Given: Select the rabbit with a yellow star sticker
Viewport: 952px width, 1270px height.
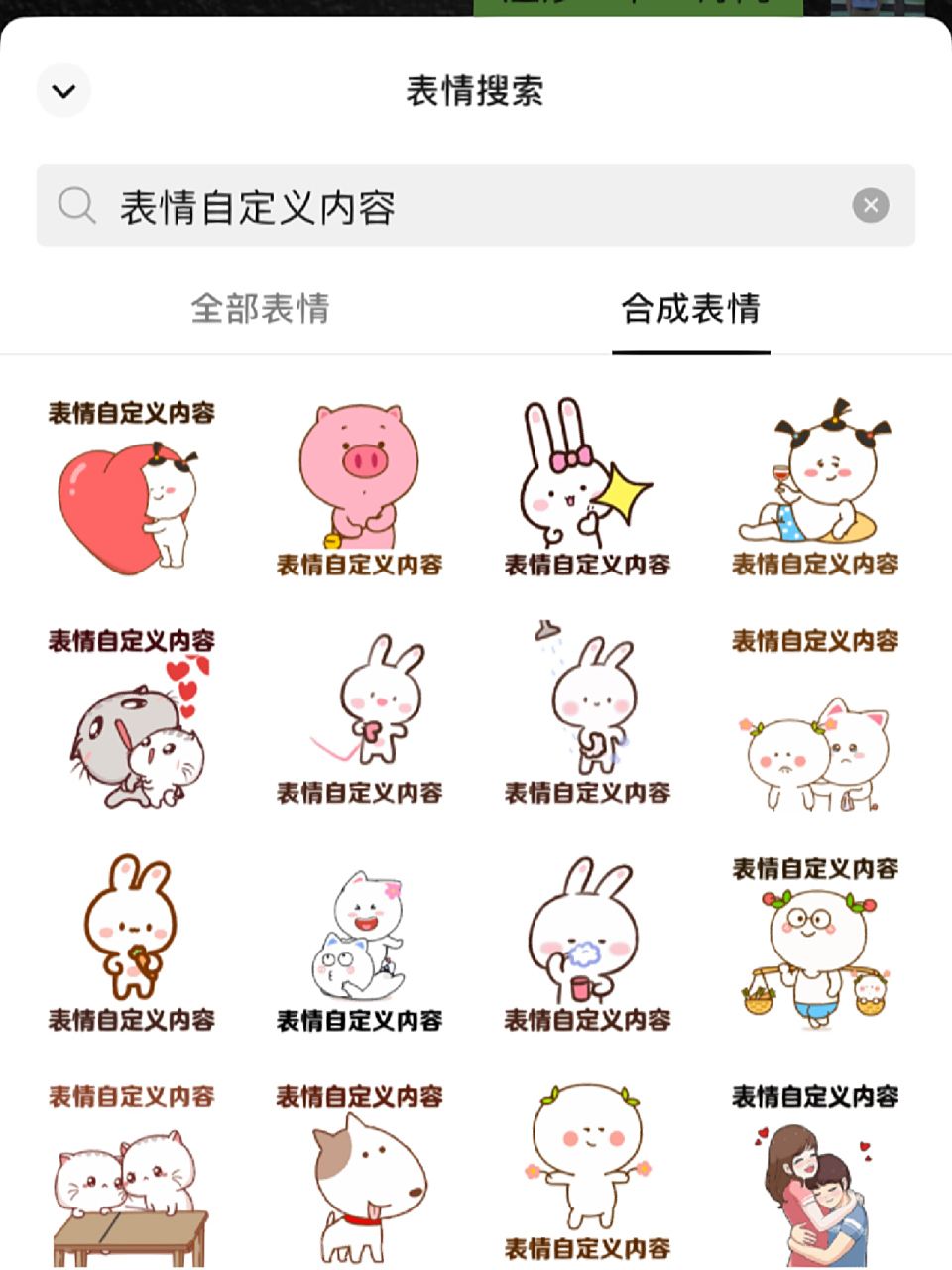Looking at the screenshot, I should point(585,476).
